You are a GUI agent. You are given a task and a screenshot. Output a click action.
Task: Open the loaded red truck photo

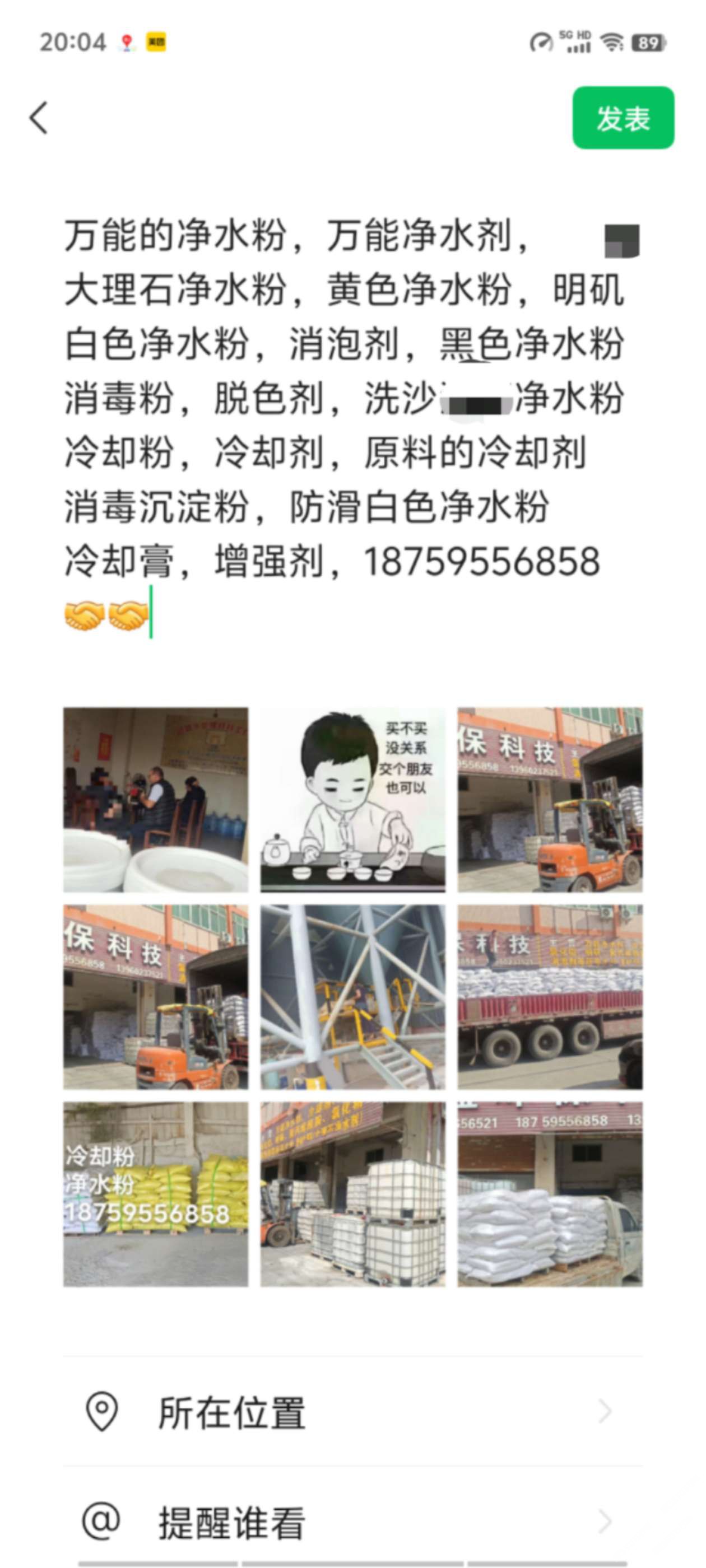550,996
